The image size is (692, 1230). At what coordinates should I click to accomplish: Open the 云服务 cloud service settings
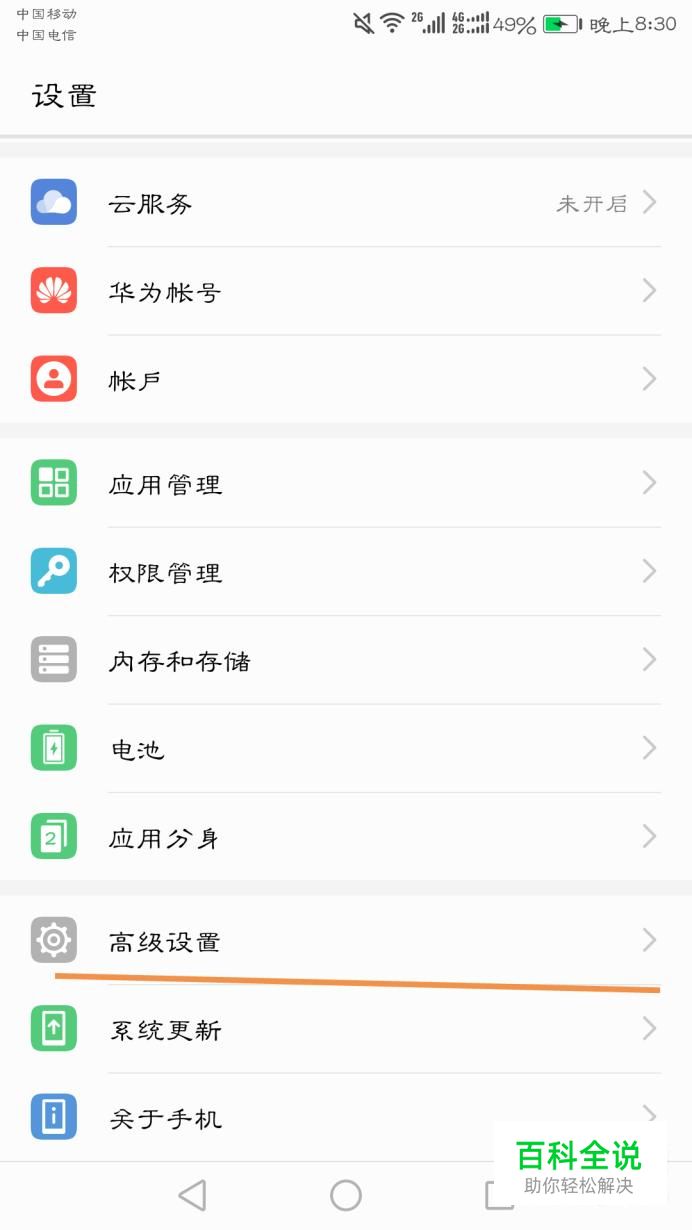346,203
